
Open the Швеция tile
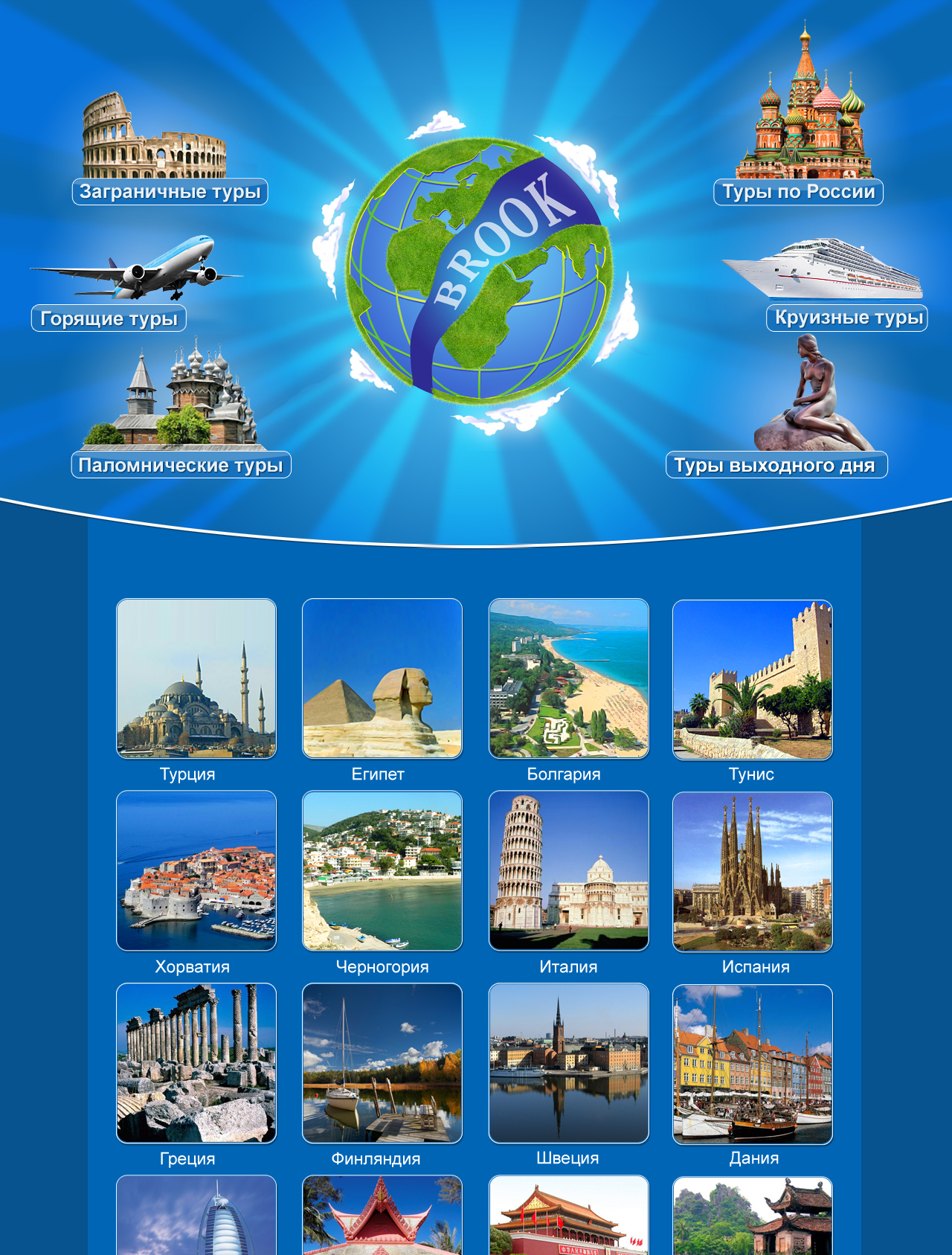tap(568, 1063)
